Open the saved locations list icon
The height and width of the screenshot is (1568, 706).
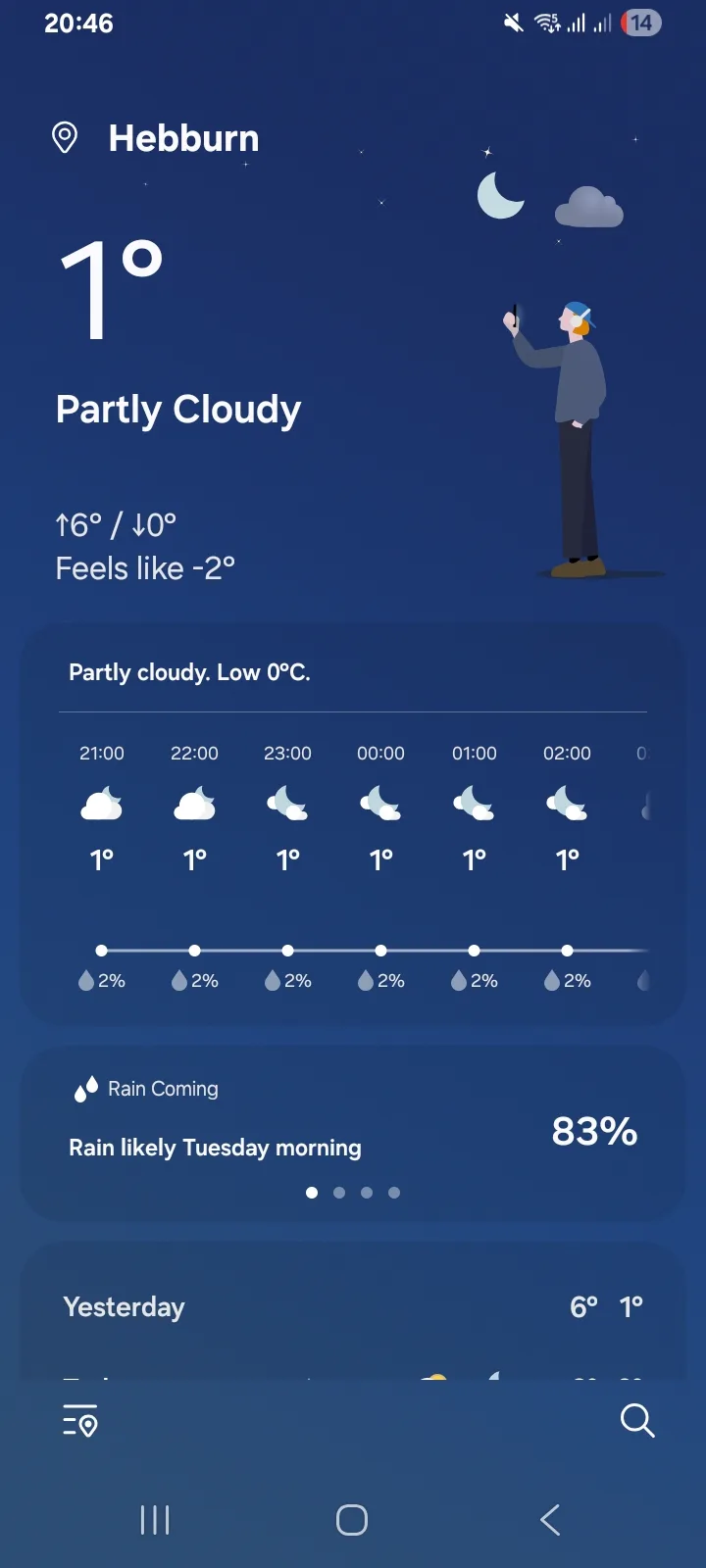click(80, 1420)
